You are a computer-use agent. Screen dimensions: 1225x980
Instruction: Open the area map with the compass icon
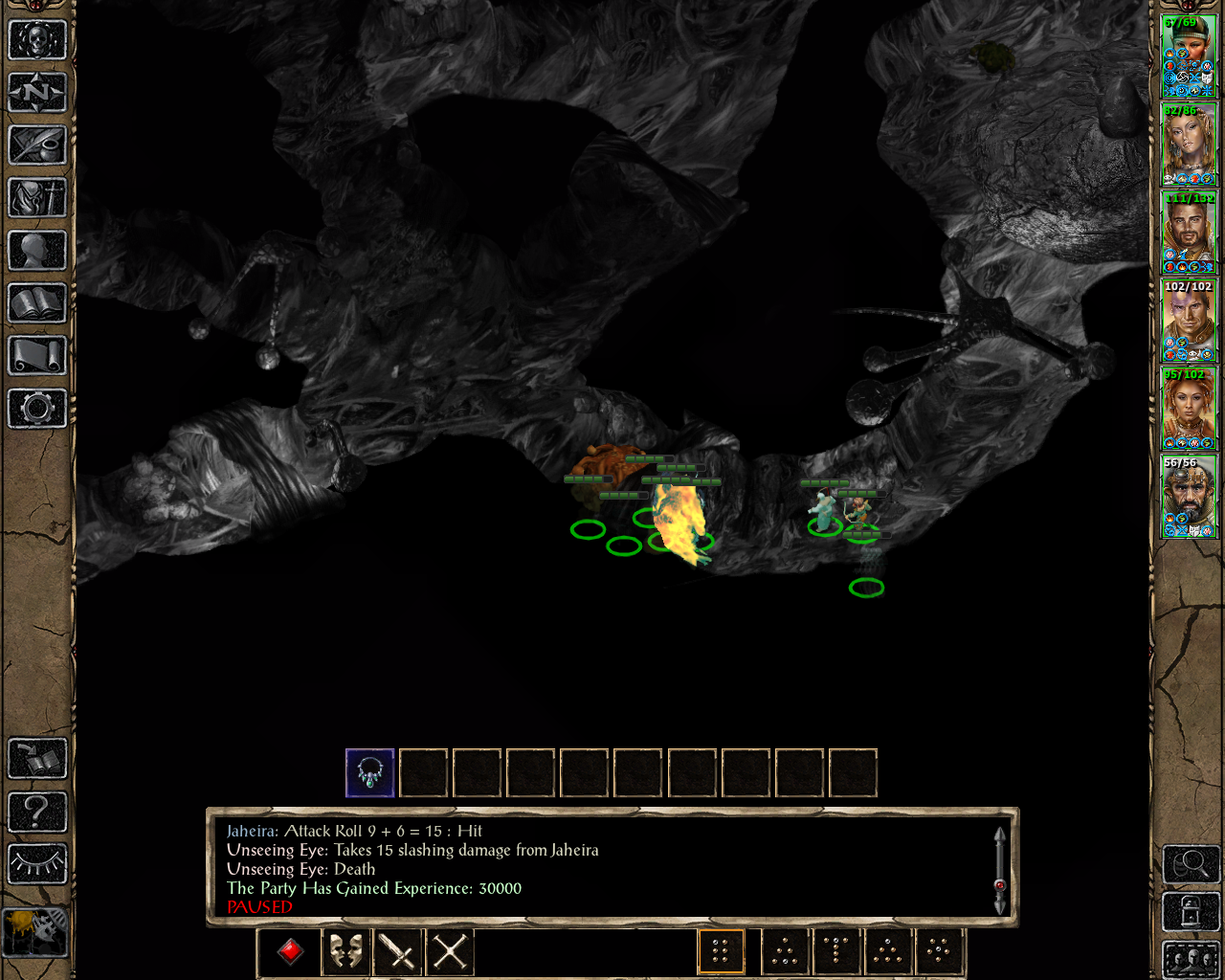coord(36,93)
